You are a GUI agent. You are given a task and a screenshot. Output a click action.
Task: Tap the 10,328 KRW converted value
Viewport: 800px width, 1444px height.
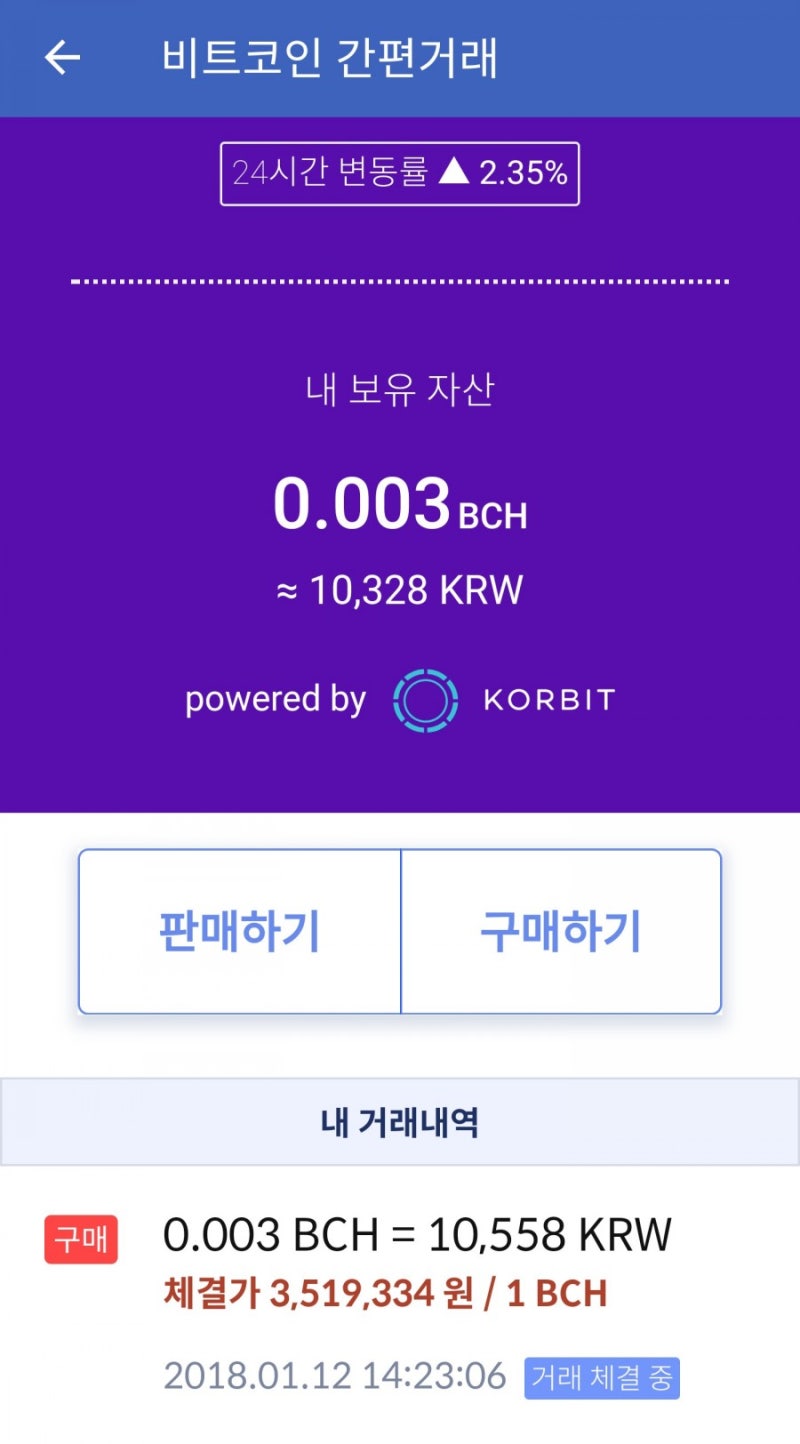(400, 590)
